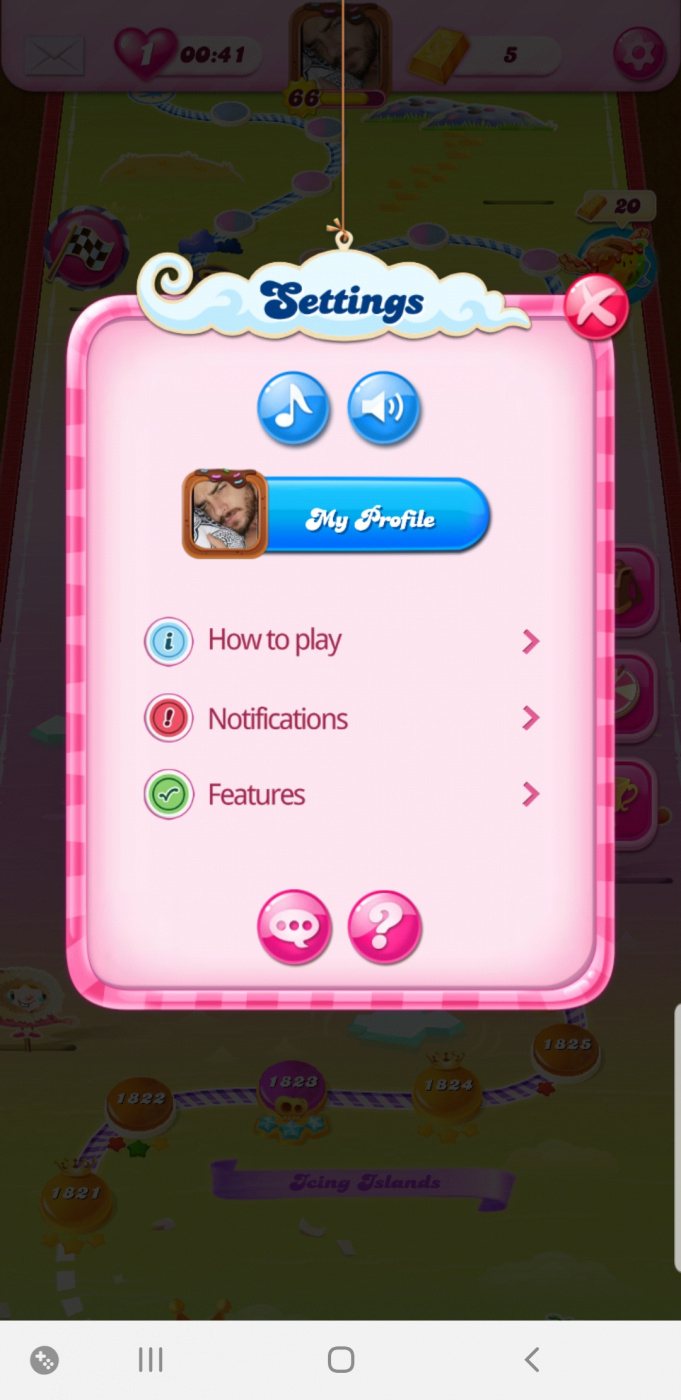The image size is (681, 1400).
Task: Toggle the music note button
Action: point(294,408)
